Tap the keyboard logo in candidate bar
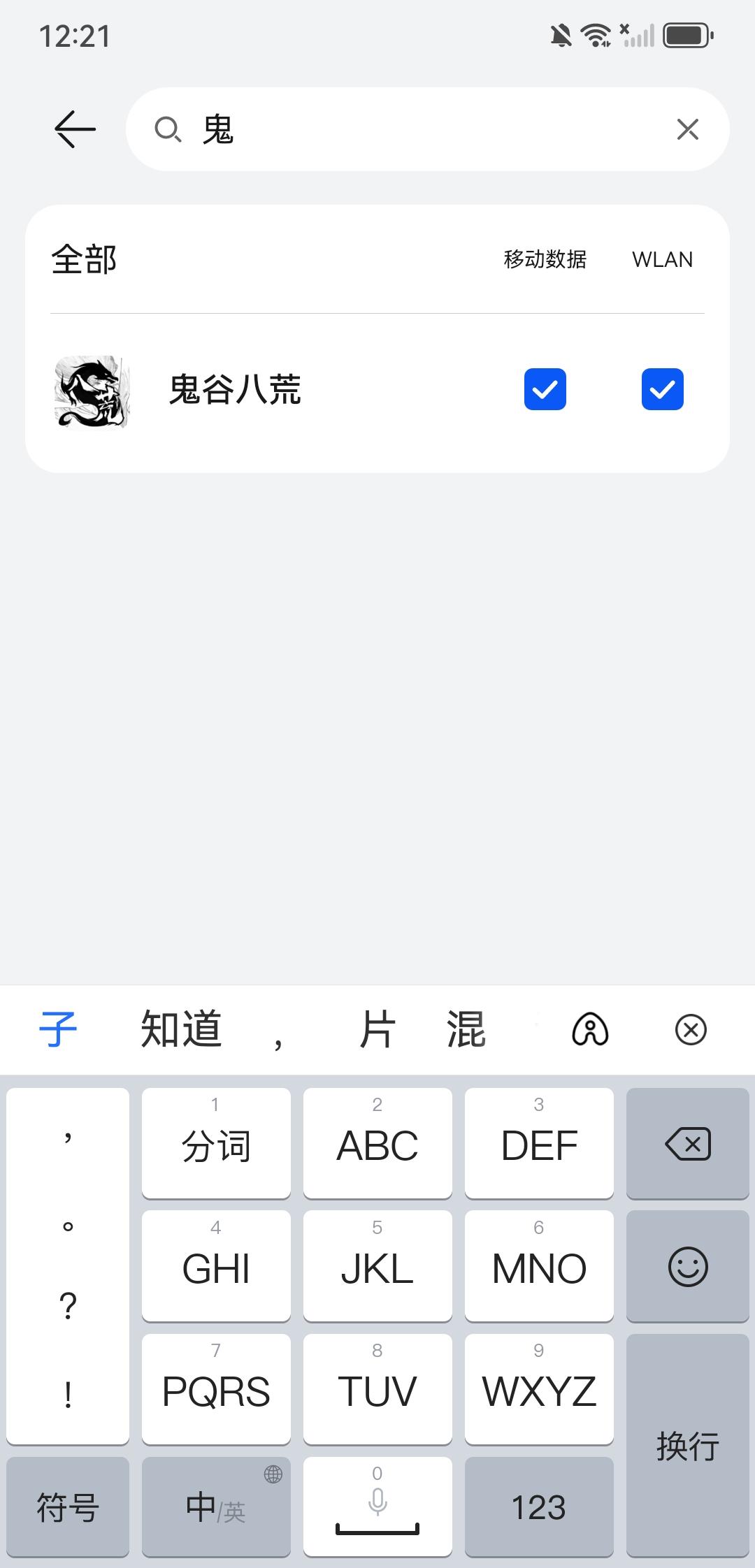Viewport: 755px width, 1568px height. [591, 1030]
